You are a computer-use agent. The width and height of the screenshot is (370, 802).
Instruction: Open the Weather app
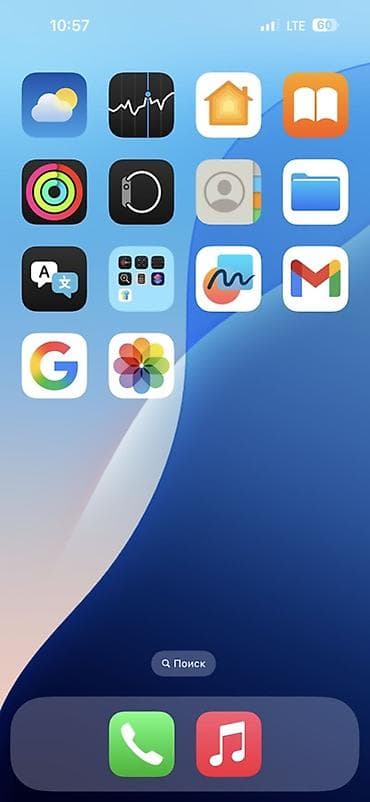pyautogui.click(x=54, y=105)
